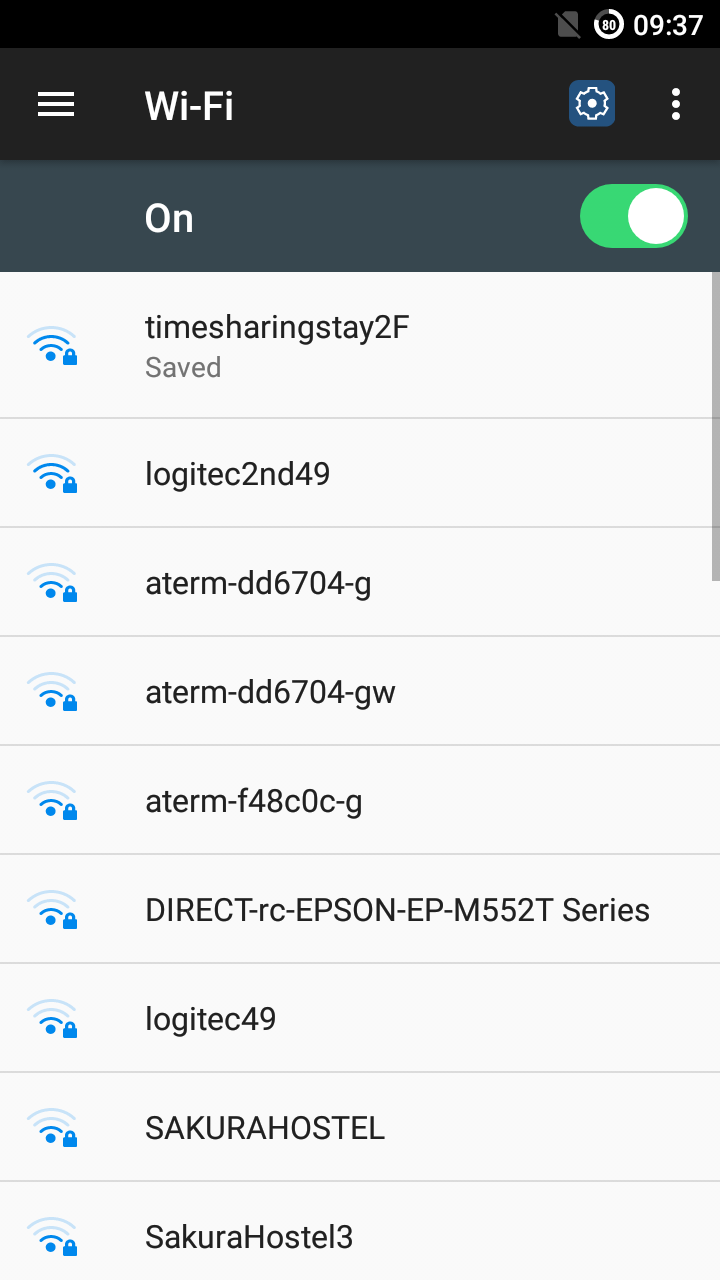This screenshot has height=1280, width=720.
Task: Select the logitec2nd49 network
Action: coord(360,473)
